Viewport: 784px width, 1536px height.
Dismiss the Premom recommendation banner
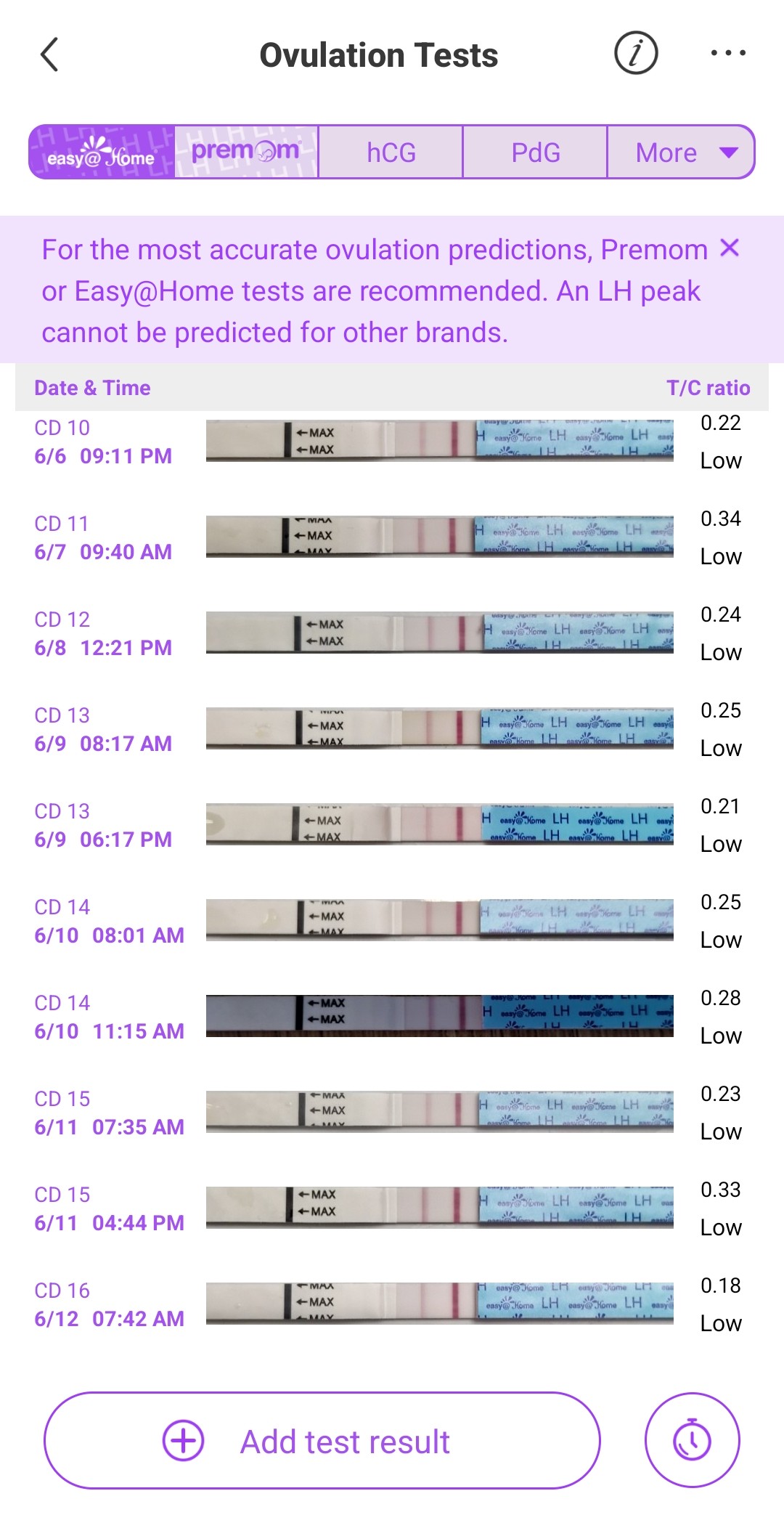coord(730,248)
